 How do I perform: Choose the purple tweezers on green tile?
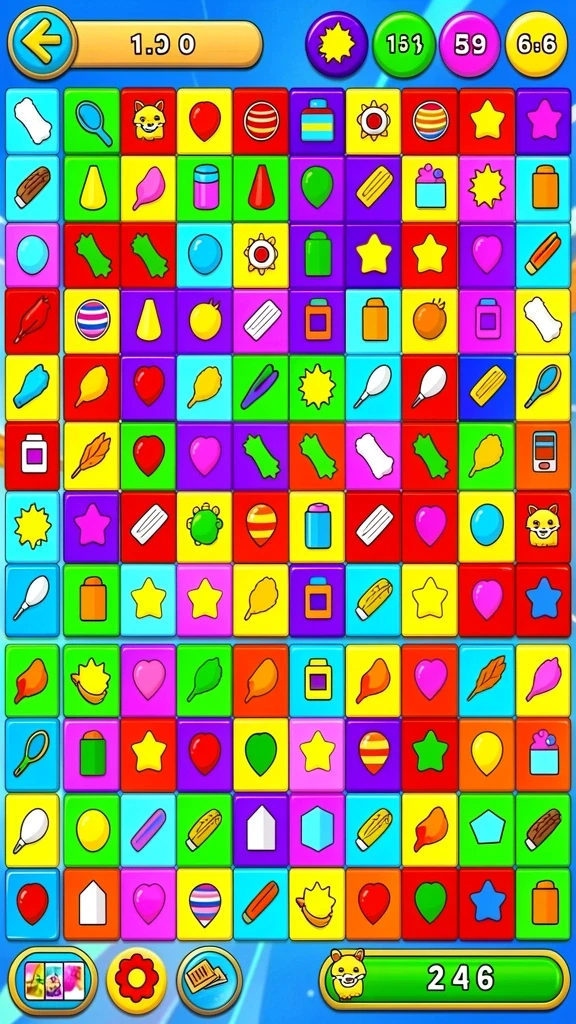pyautogui.click(x=261, y=388)
